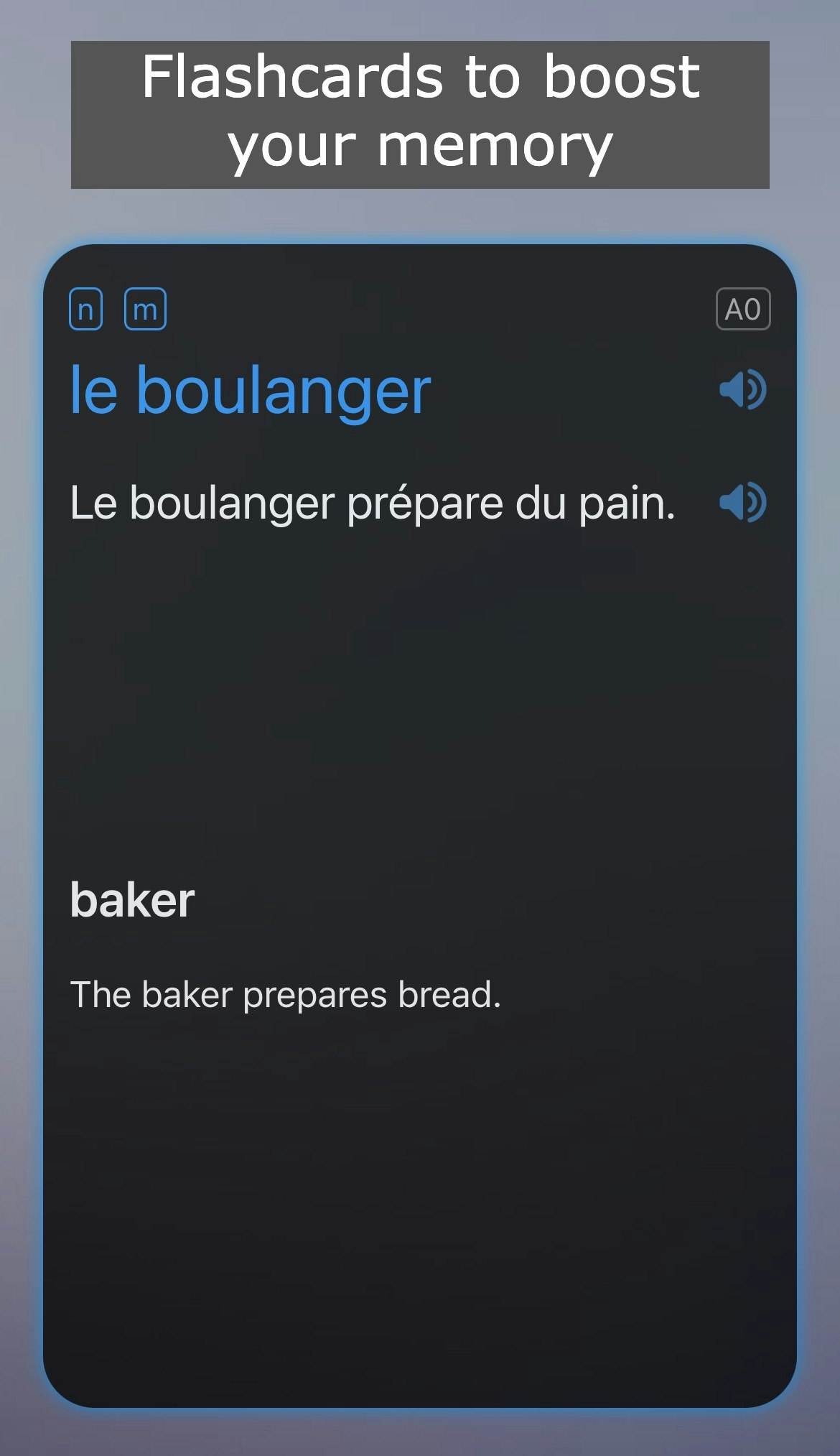Tap the sentence speaker icon to hear audio
840x1456 pixels.
click(744, 504)
